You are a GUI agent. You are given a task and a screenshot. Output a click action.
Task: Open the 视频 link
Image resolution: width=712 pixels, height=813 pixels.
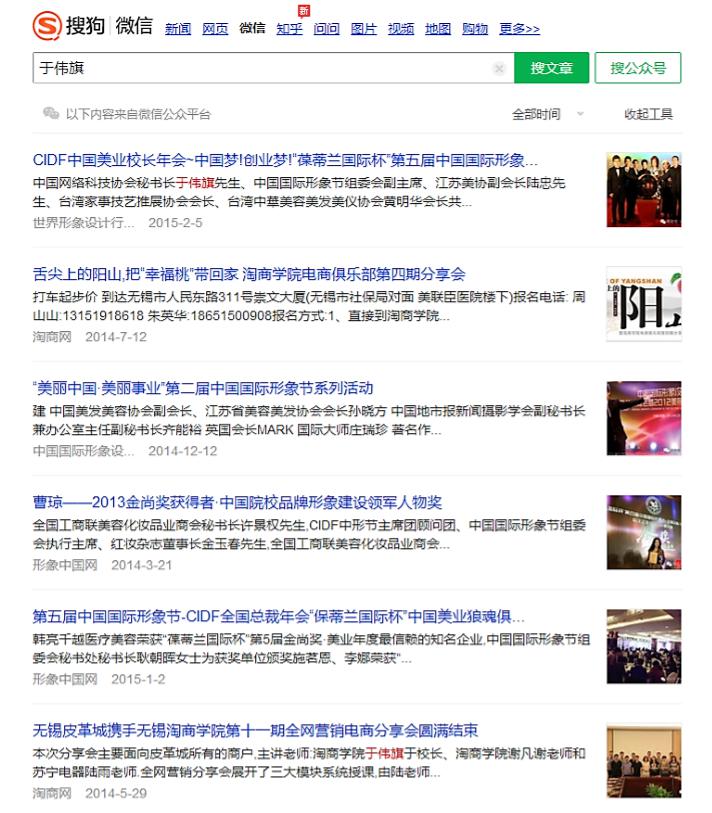point(401,29)
